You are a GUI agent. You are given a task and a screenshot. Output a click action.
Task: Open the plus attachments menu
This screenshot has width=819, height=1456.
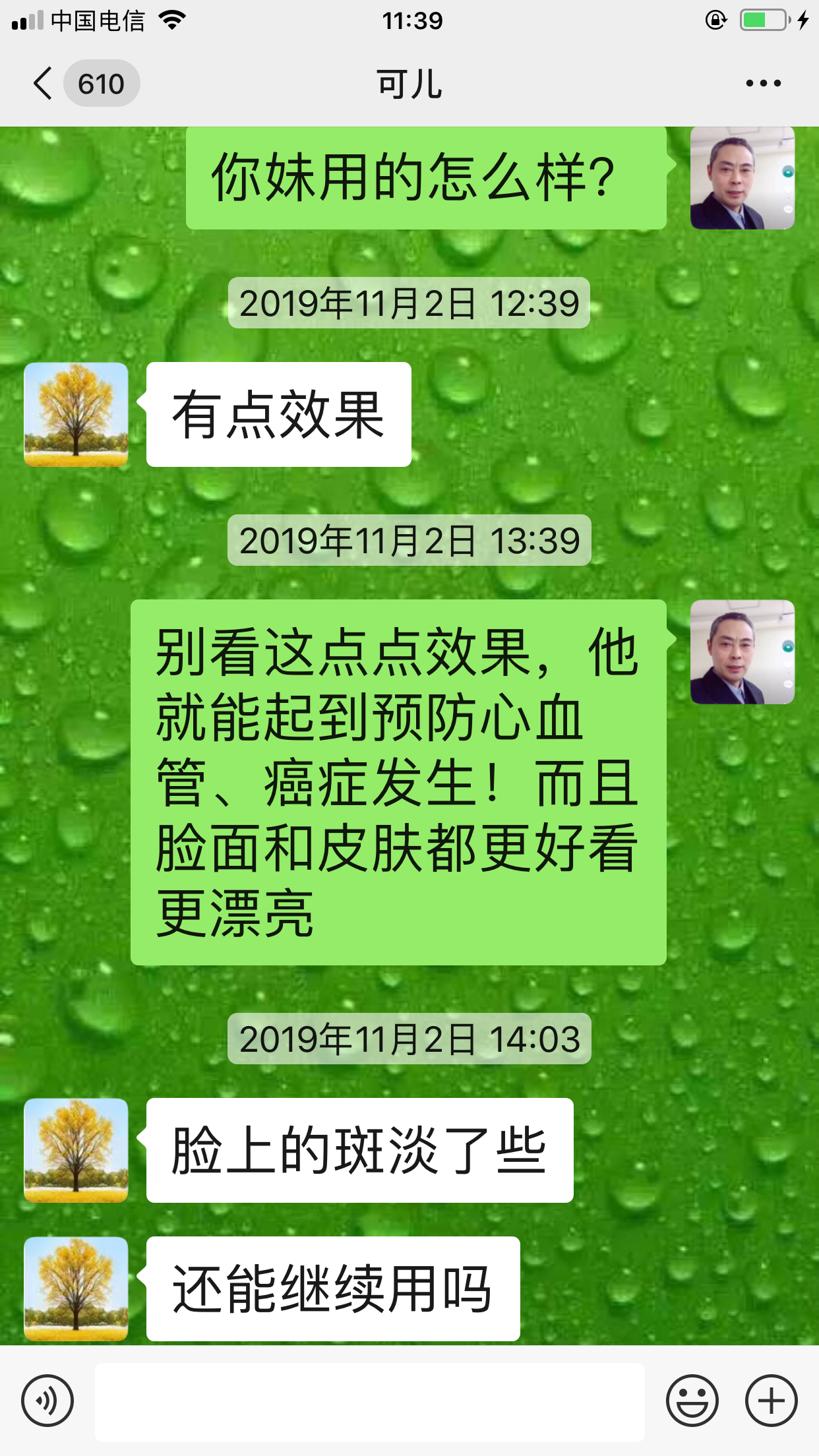point(771,1401)
